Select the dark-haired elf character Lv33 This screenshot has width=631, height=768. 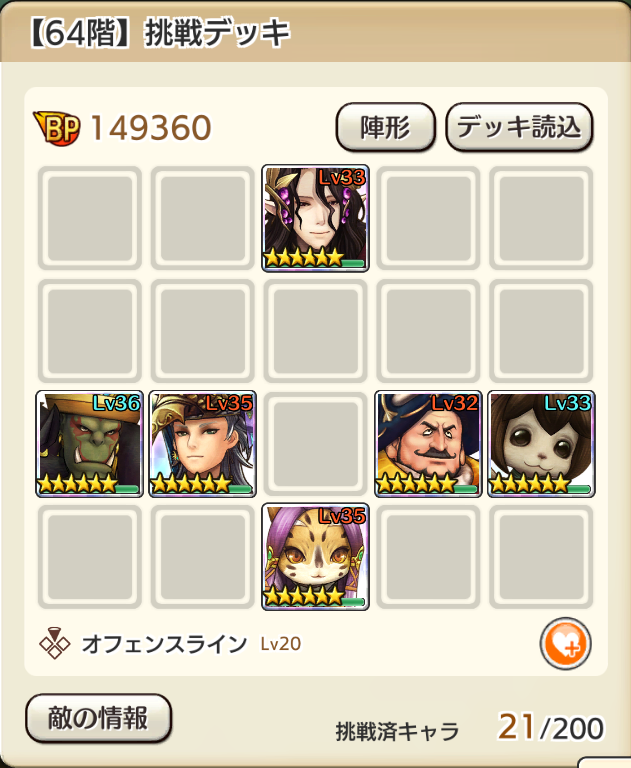[x=315, y=218]
